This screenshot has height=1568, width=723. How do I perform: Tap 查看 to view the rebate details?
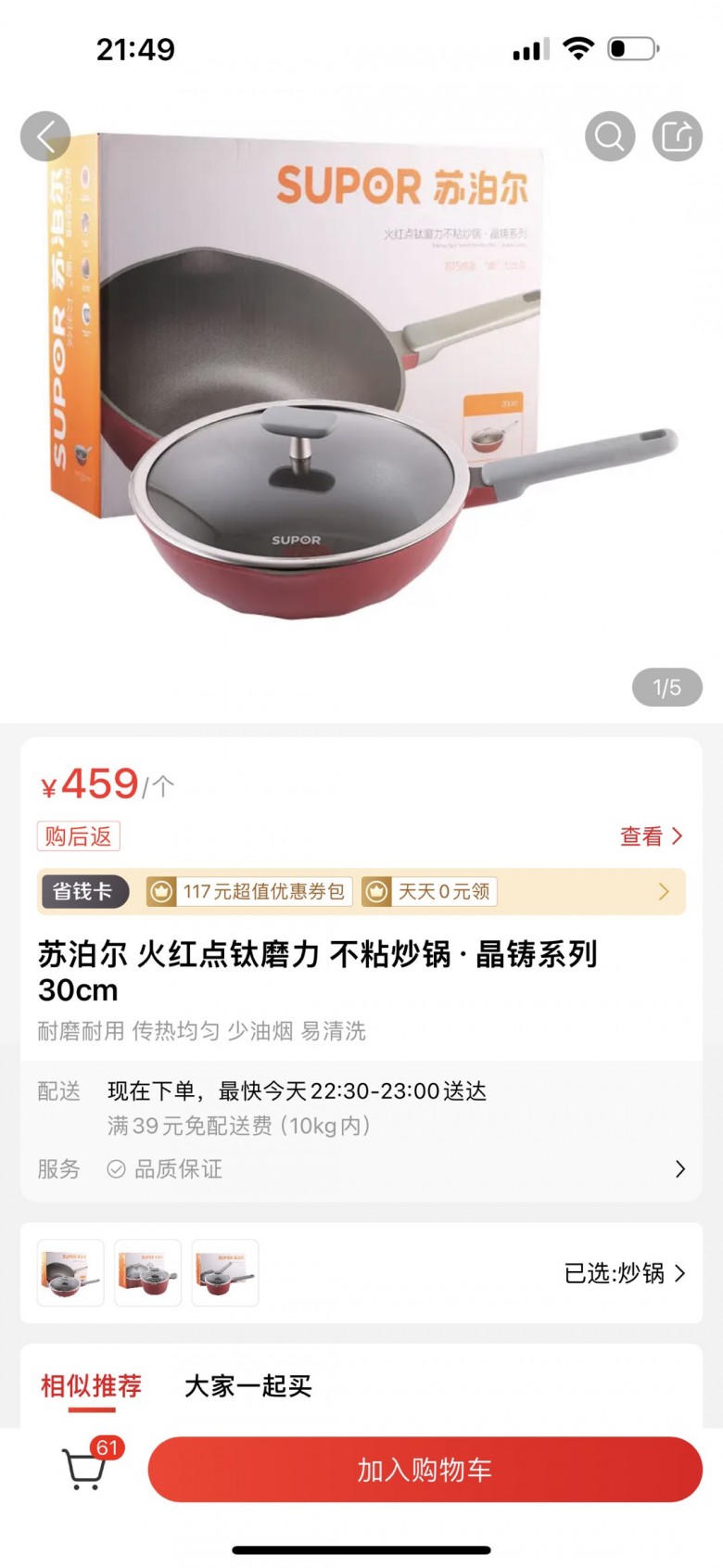[651, 836]
